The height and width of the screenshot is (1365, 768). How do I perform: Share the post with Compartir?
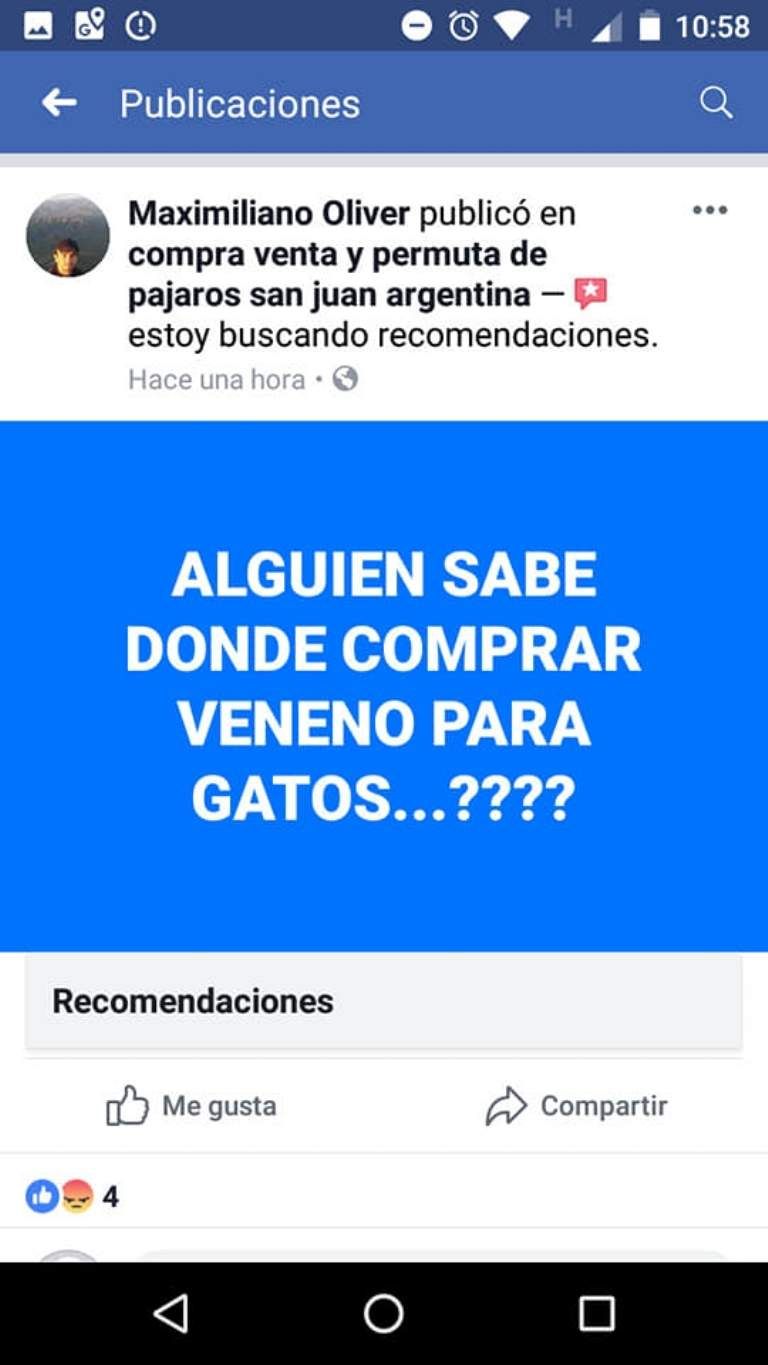pos(576,1106)
